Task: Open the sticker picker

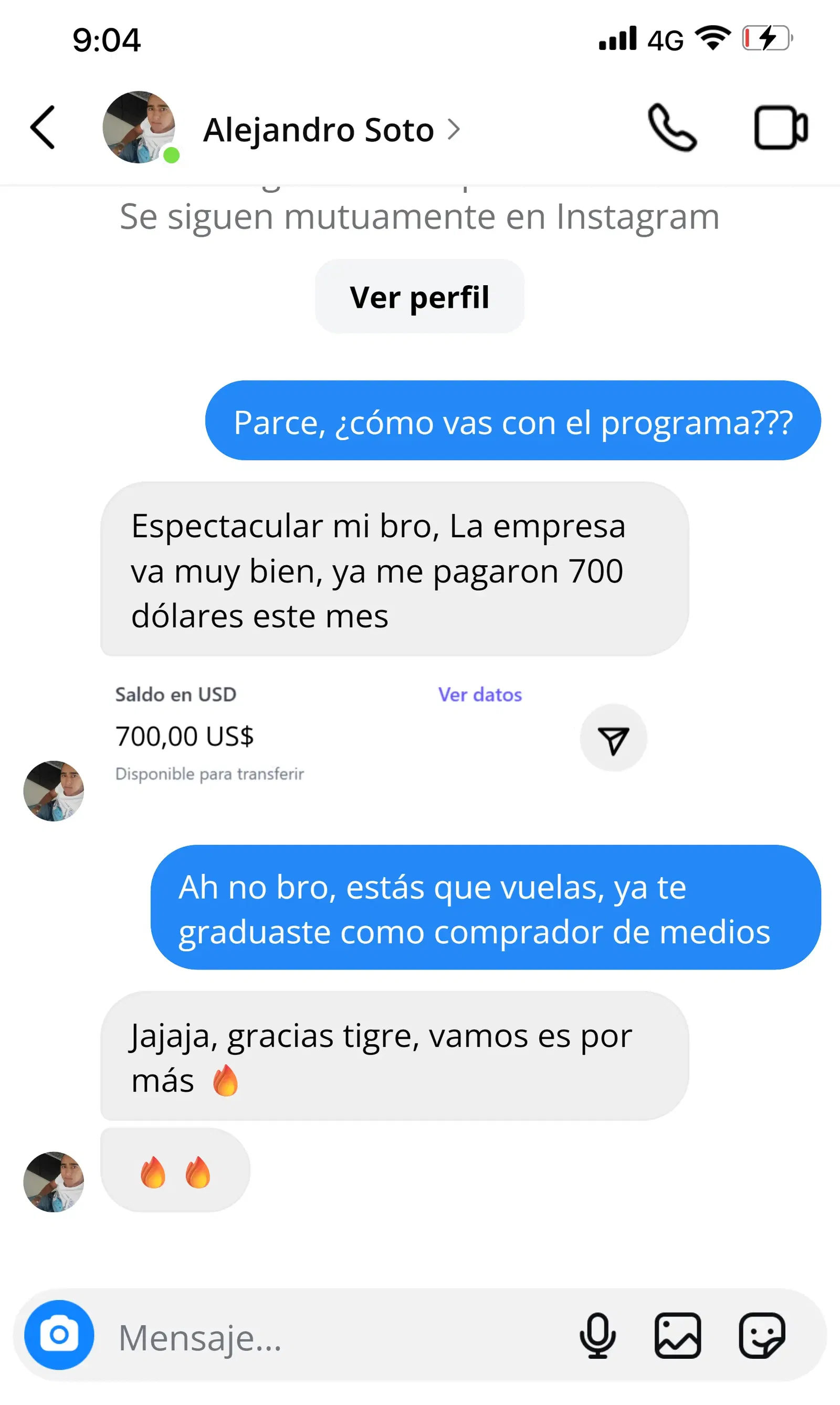Action: (x=761, y=1335)
